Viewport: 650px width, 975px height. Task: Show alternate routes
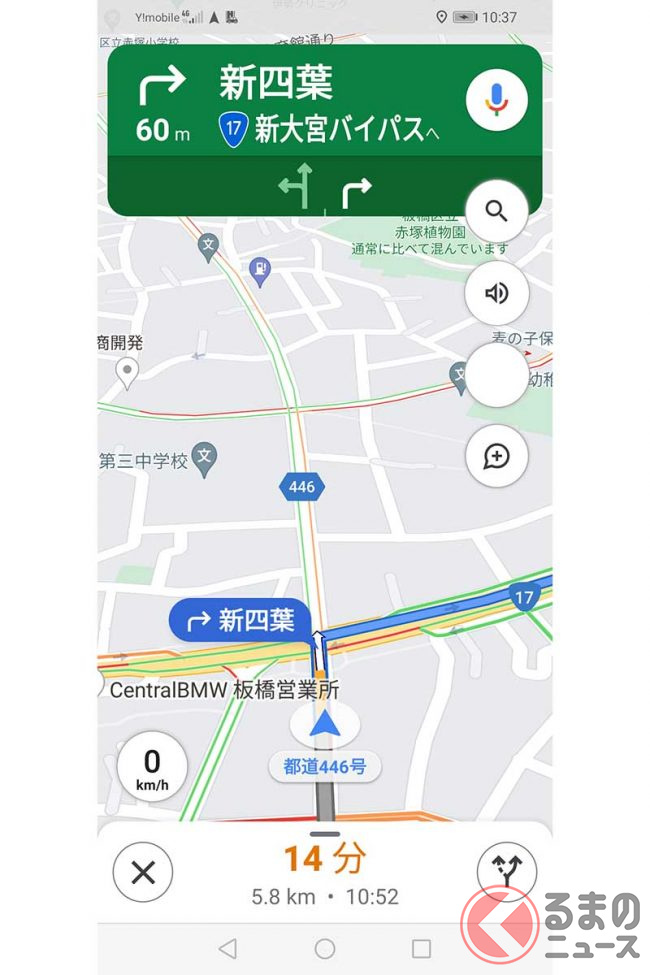(x=506, y=872)
